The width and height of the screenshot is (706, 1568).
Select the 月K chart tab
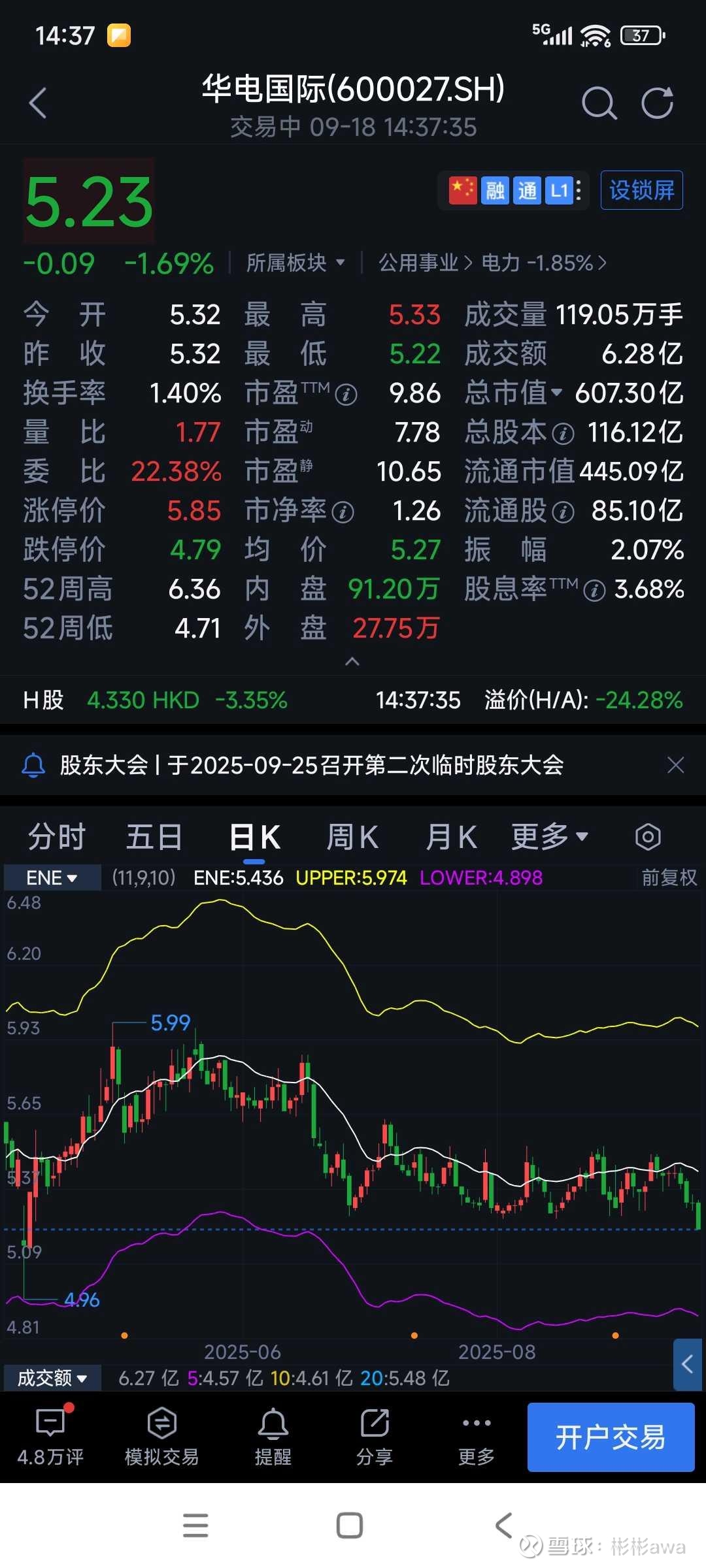click(451, 837)
